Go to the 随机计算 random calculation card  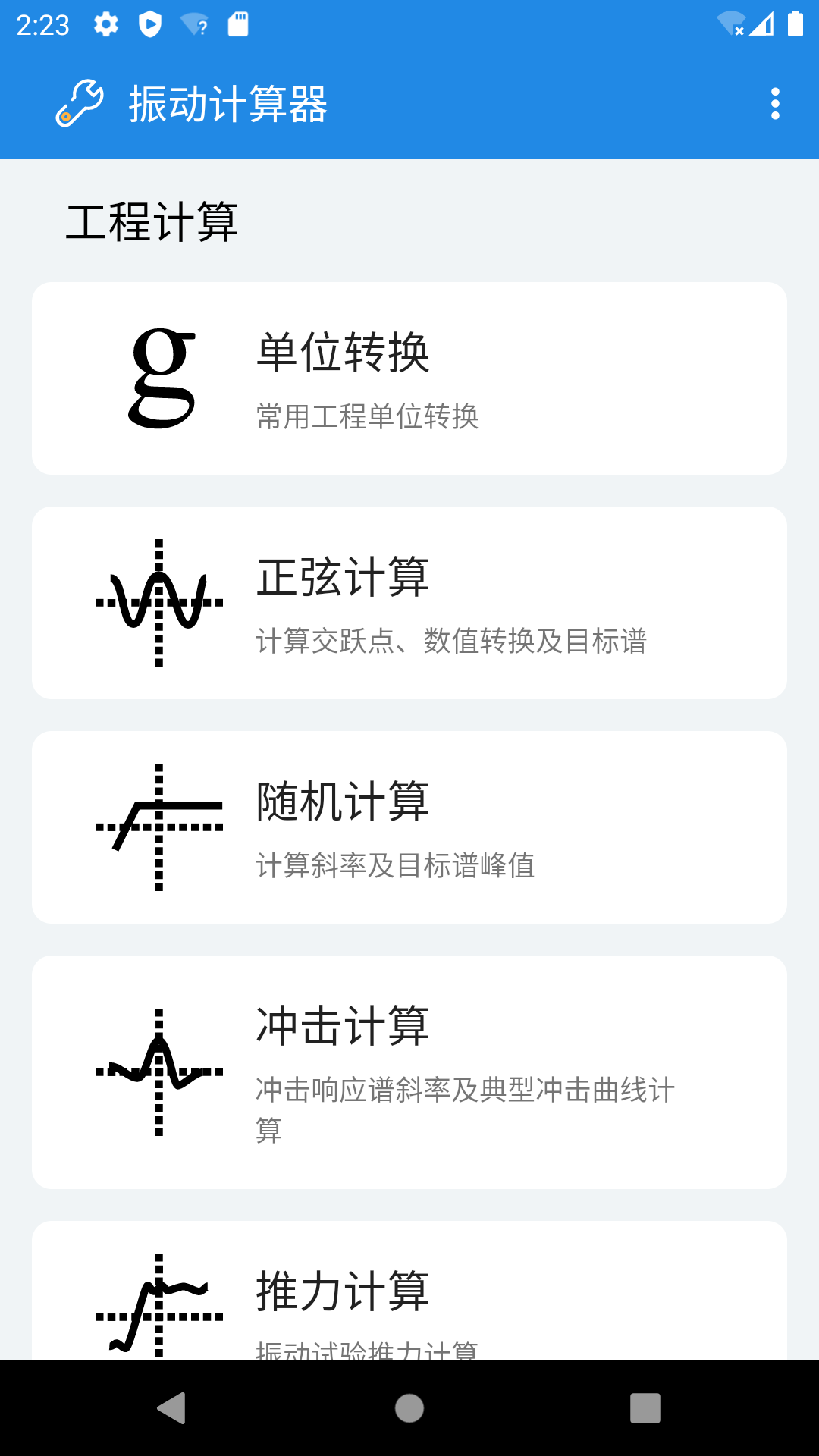pyautogui.click(x=409, y=827)
